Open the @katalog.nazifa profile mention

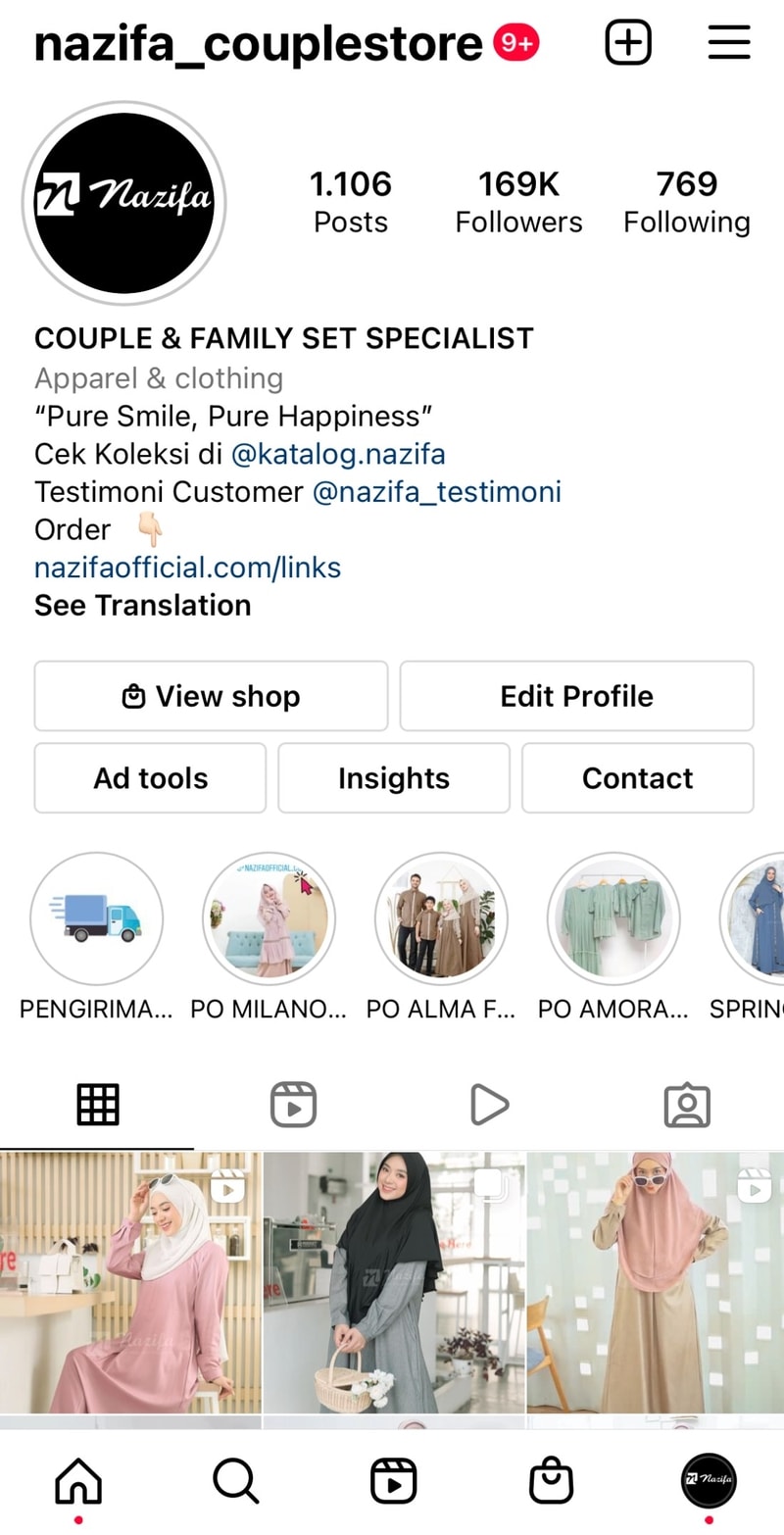click(x=338, y=454)
